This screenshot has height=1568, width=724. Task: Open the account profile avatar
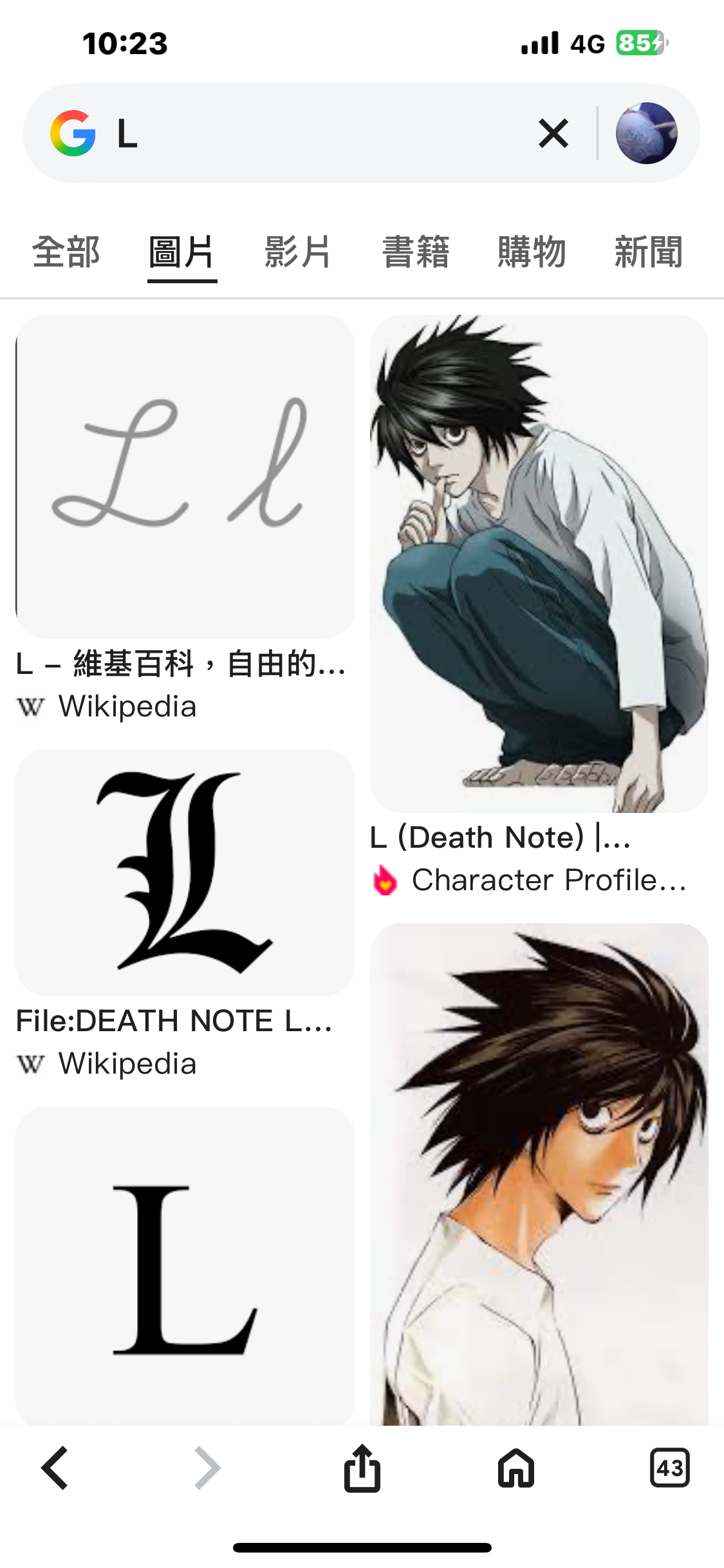point(646,134)
